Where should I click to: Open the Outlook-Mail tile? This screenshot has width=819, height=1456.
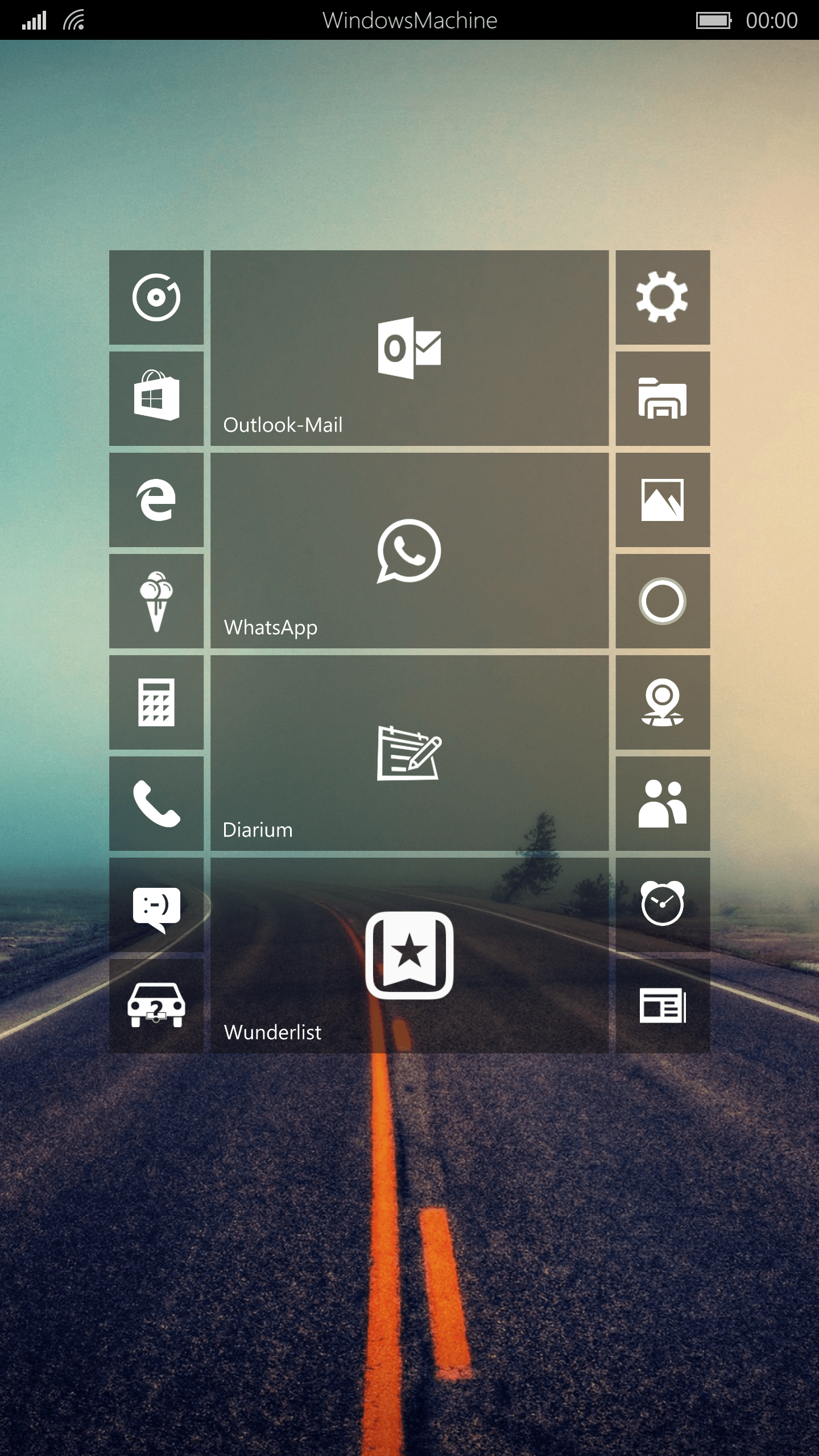pyautogui.click(x=409, y=348)
